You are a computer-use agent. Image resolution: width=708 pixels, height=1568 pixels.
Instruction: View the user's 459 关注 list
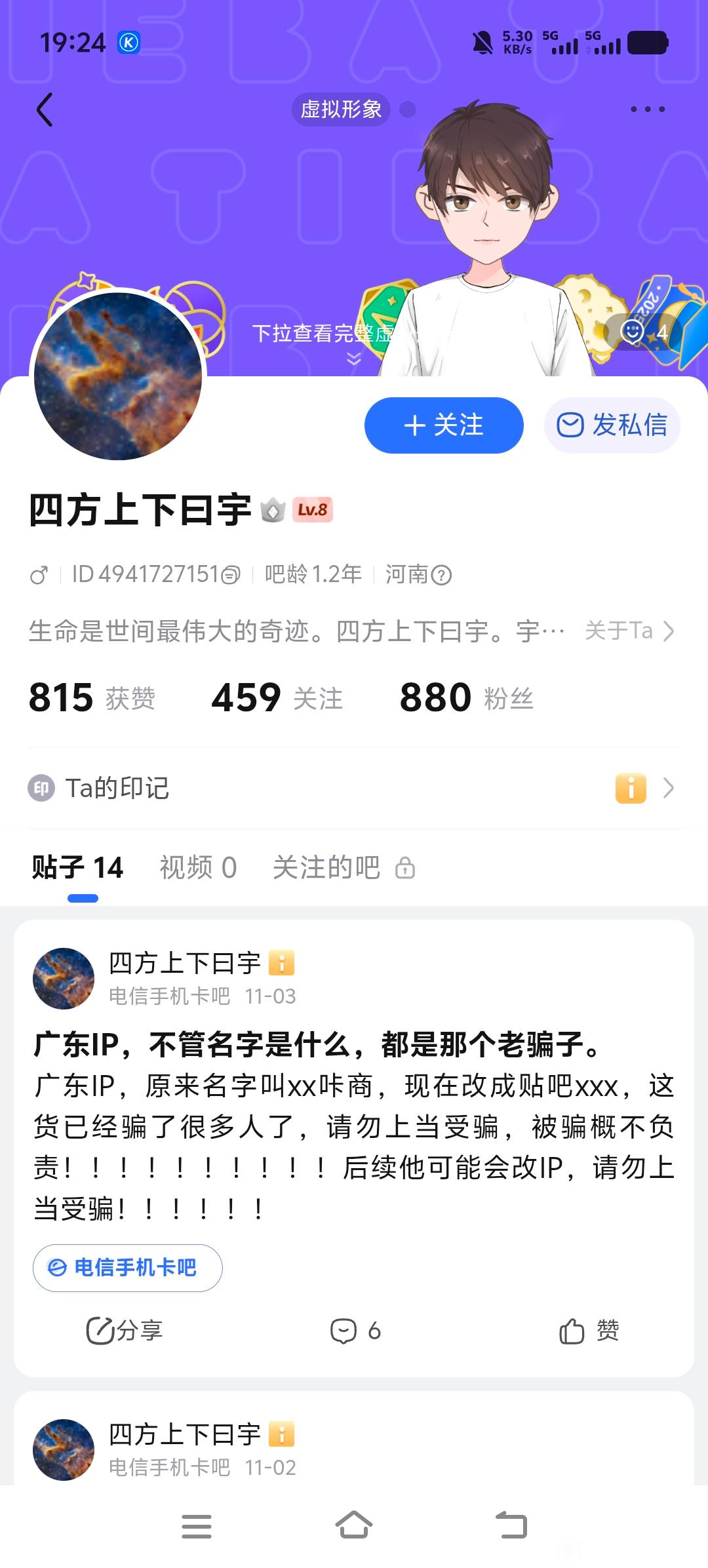[277, 697]
